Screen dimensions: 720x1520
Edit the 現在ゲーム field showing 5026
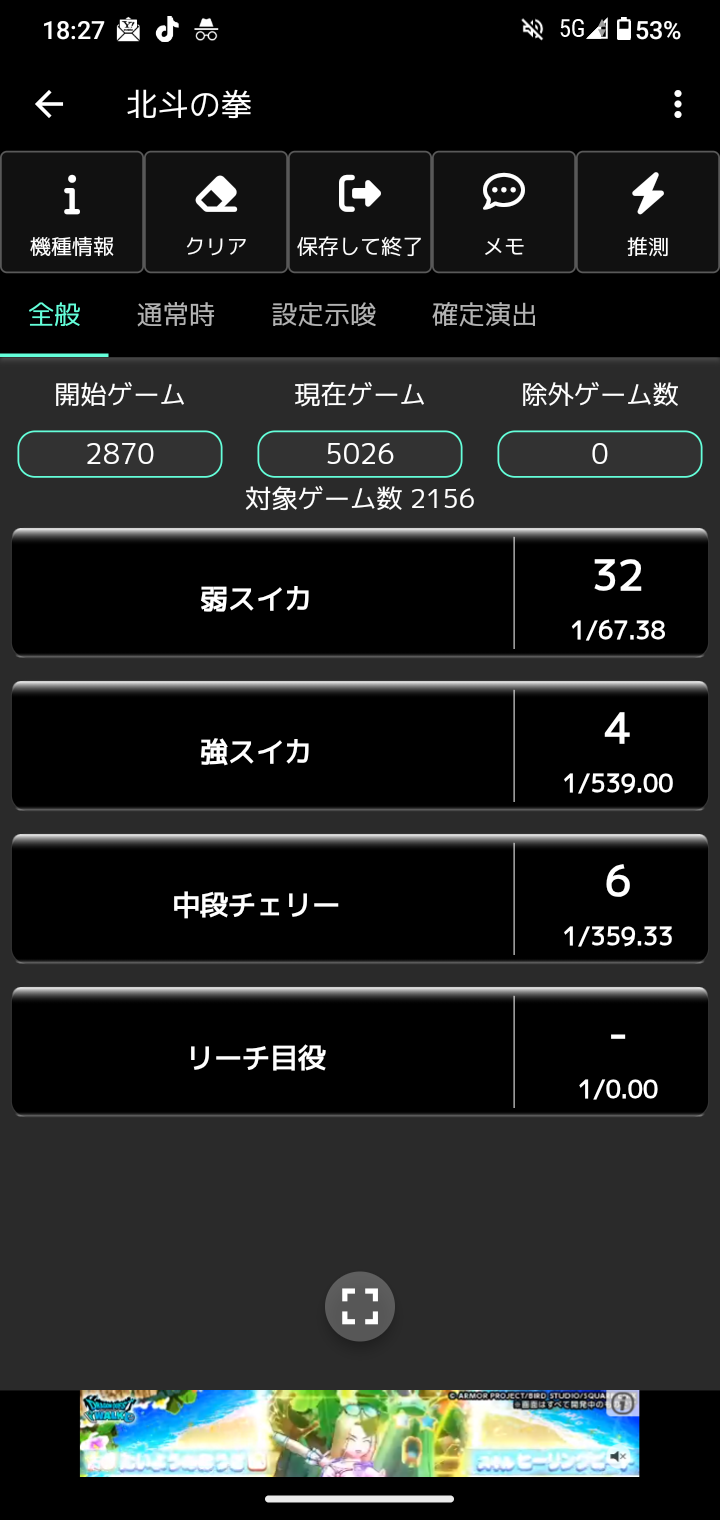(x=360, y=454)
